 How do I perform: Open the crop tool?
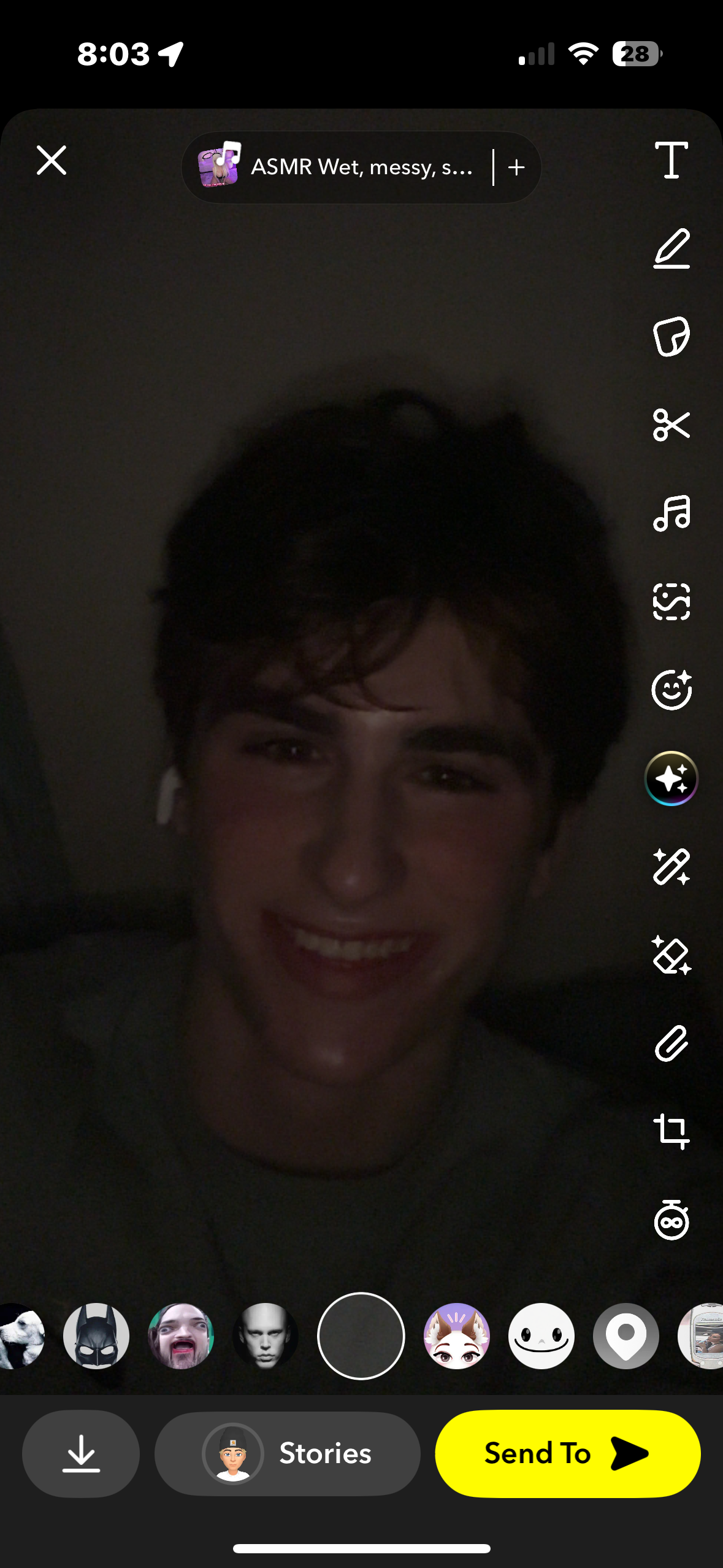[x=671, y=1131]
